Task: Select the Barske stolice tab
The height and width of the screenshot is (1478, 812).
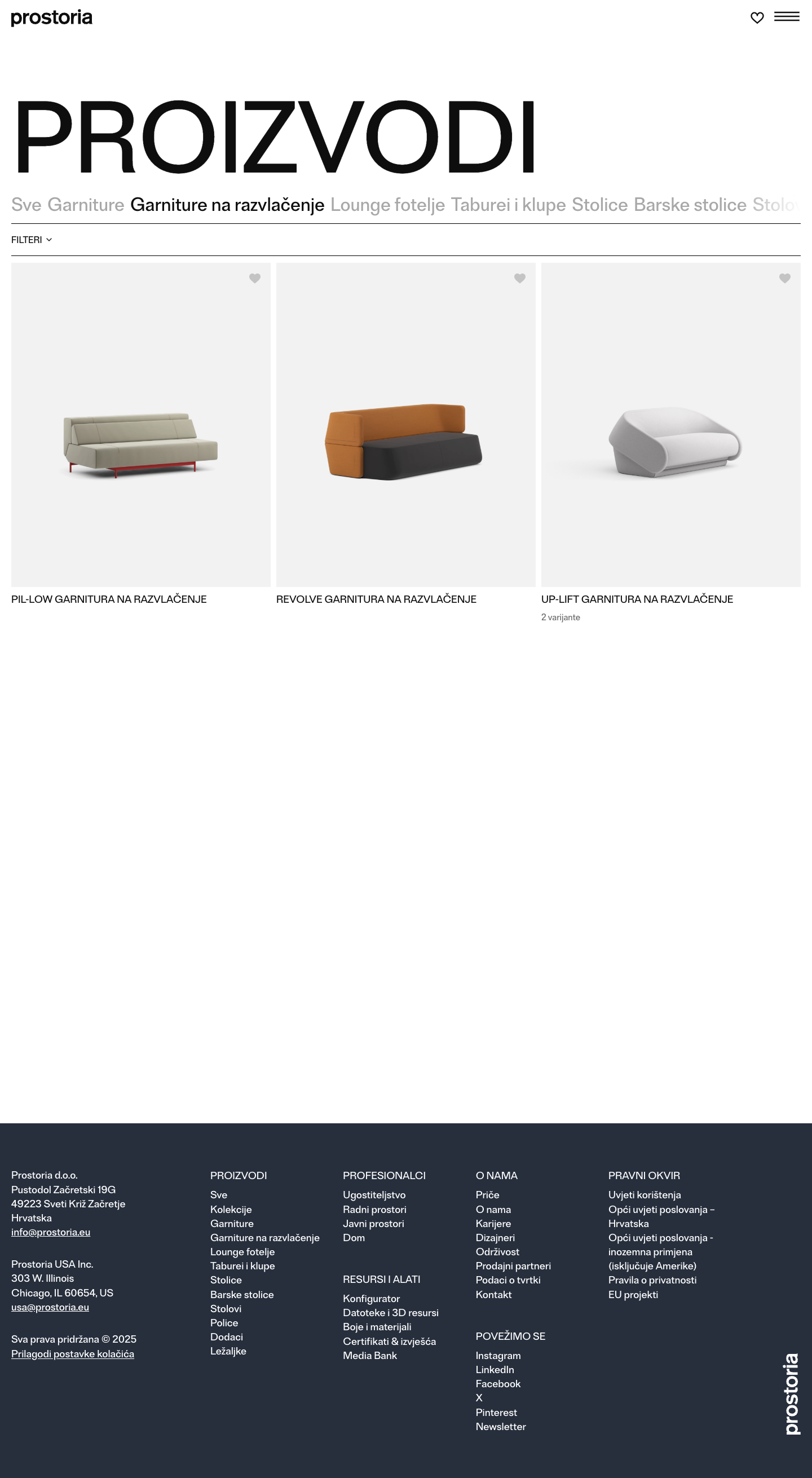Action: [690, 205]
